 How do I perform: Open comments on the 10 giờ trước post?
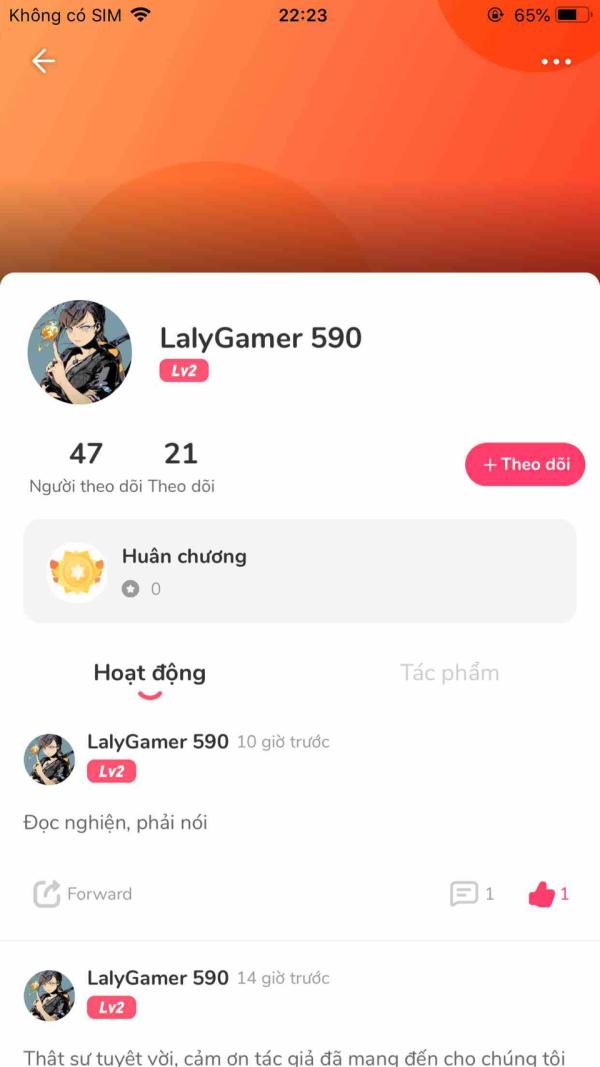click(x=472, y=894)
